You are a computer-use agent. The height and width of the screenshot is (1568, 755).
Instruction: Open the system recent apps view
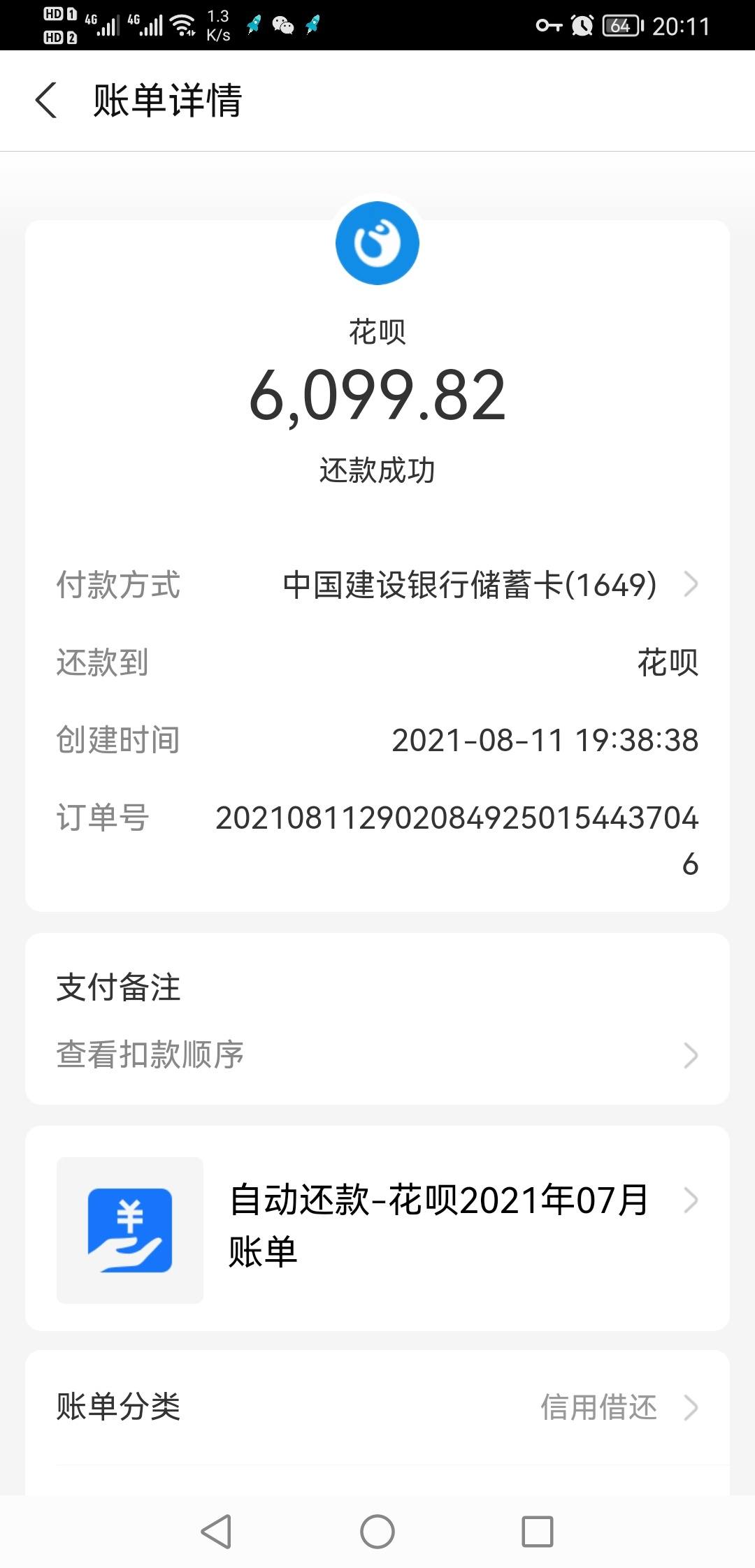538,1532
